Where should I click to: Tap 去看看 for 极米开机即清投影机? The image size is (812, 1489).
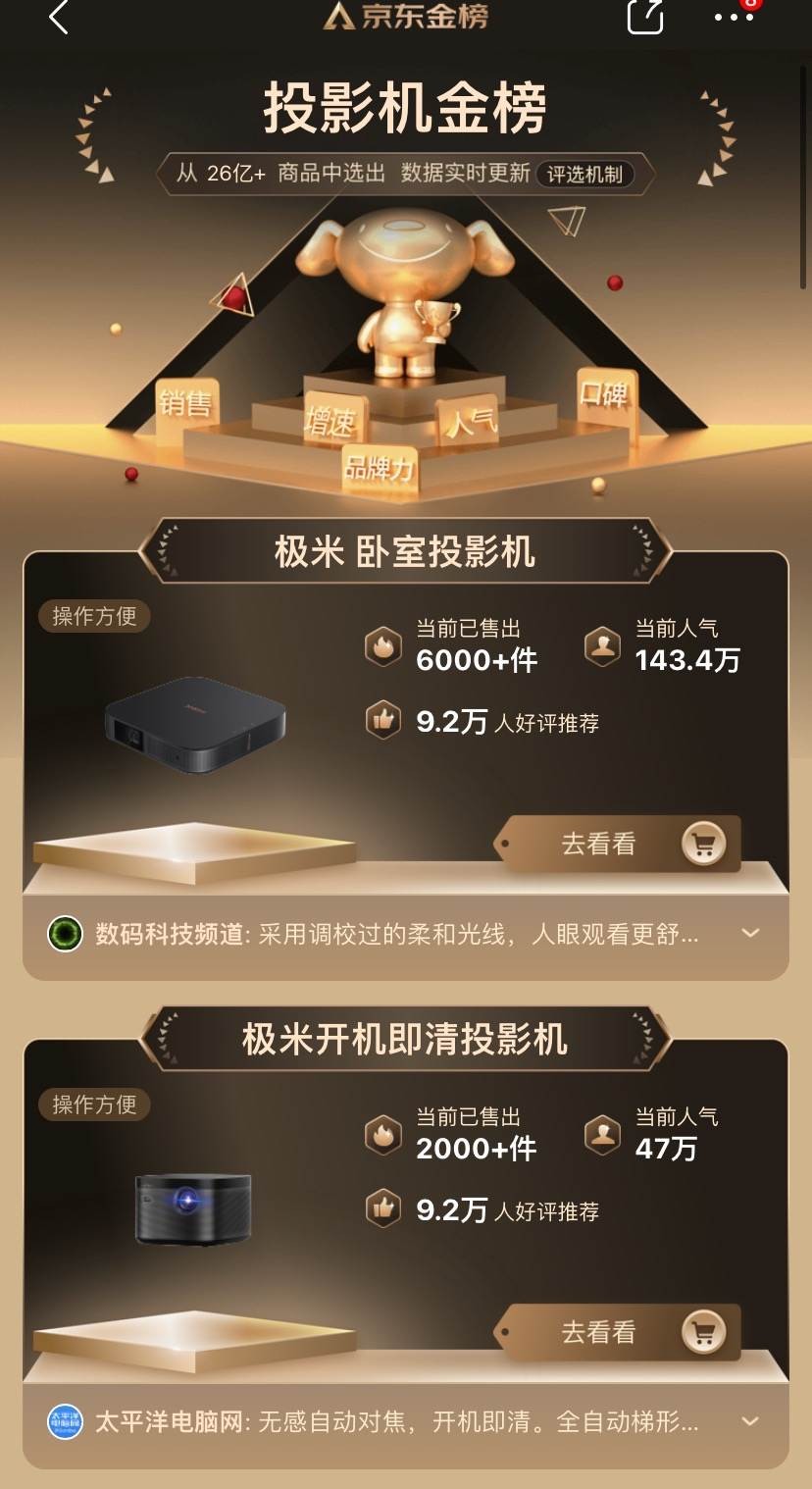pyautogui.click(x=619, y=1332)
